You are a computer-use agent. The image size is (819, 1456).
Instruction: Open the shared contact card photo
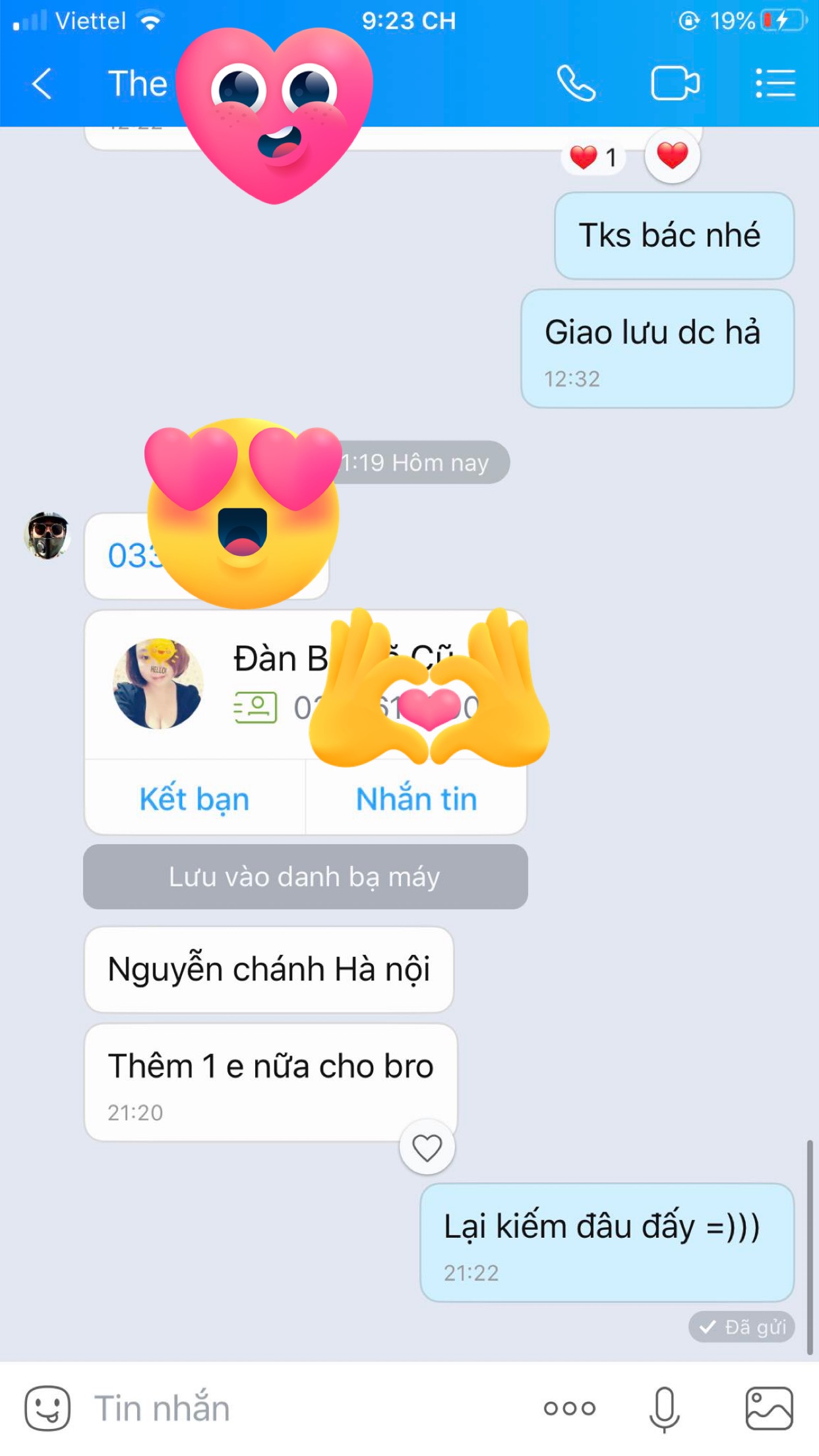(158, 683)
